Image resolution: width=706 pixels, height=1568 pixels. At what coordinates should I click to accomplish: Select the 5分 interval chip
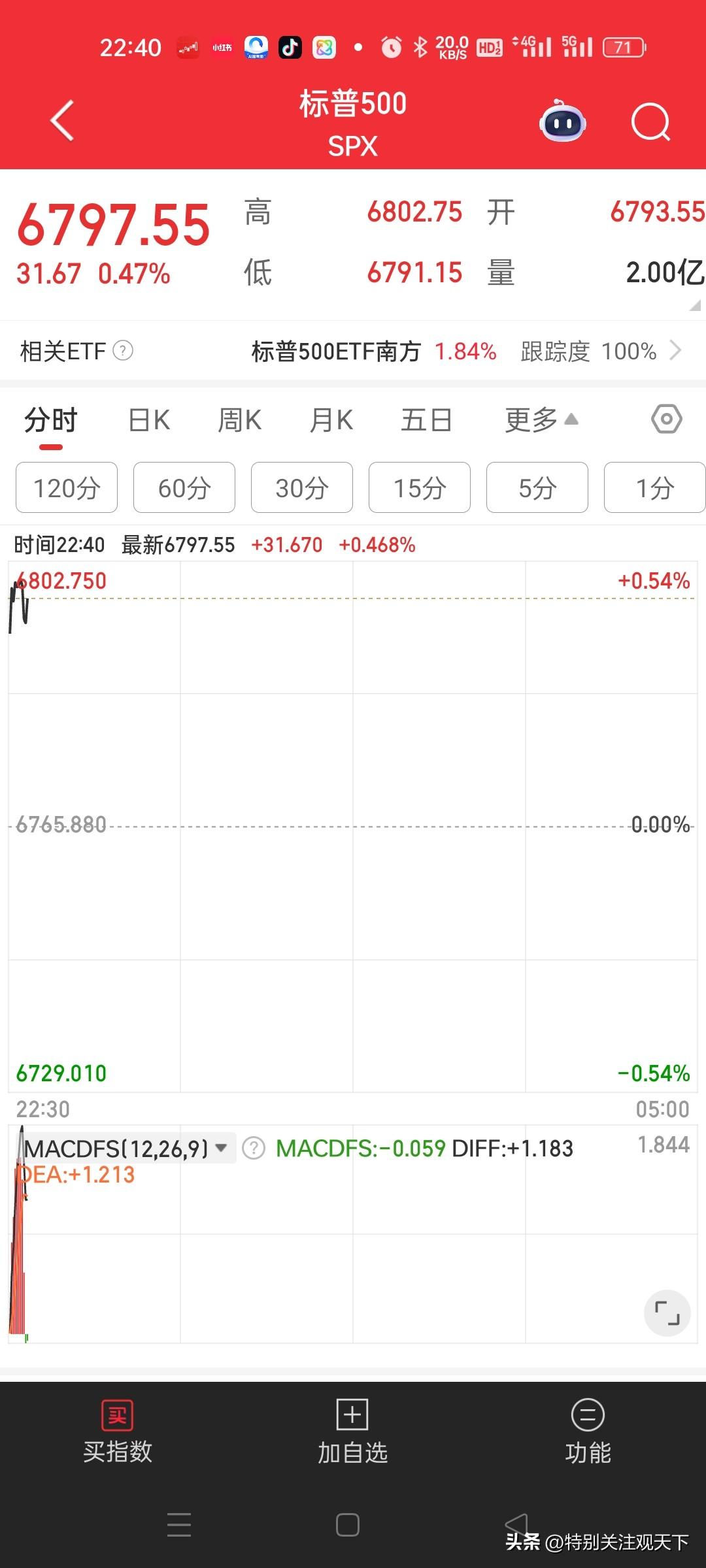coord(537,487)
